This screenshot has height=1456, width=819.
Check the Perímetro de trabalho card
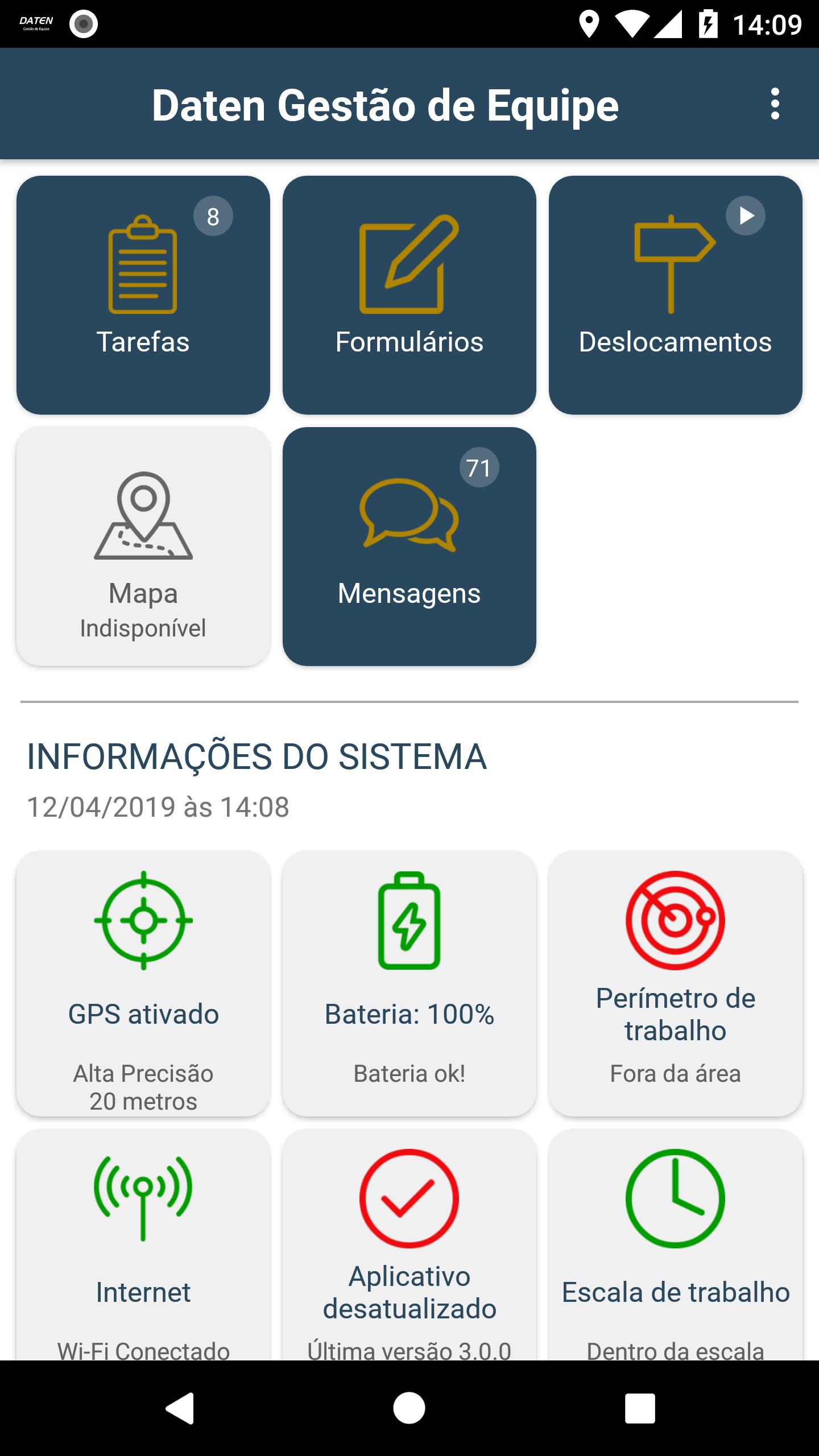point(676,983)
